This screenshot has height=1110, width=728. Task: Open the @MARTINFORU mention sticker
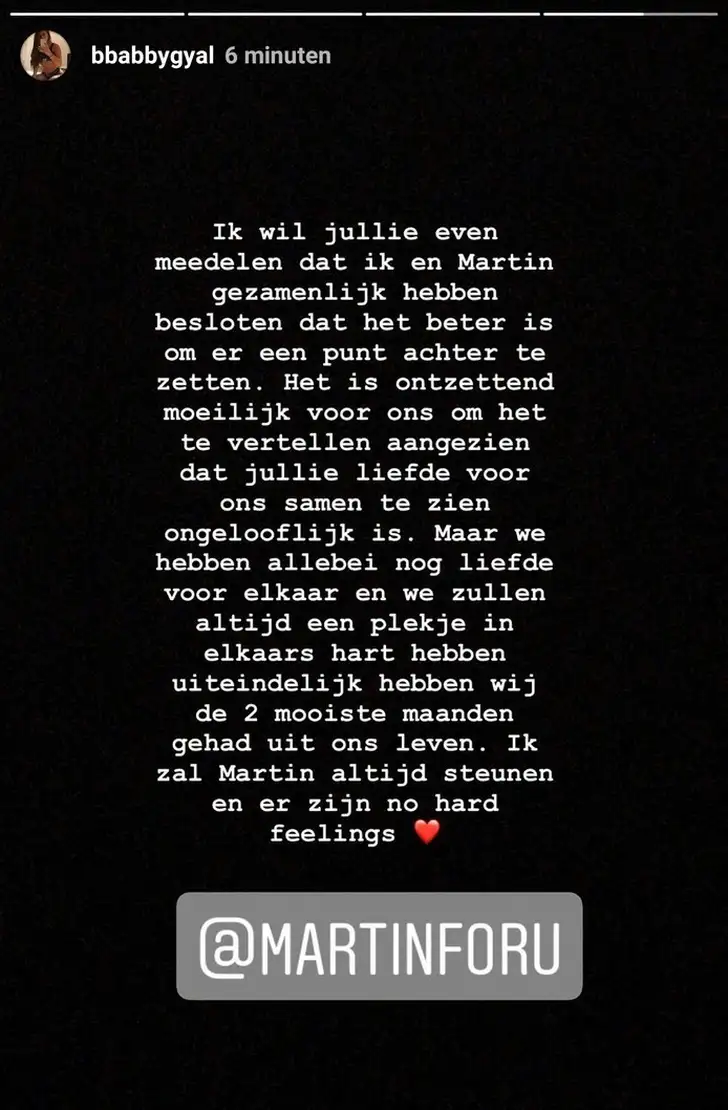click(x=379, y=946)
